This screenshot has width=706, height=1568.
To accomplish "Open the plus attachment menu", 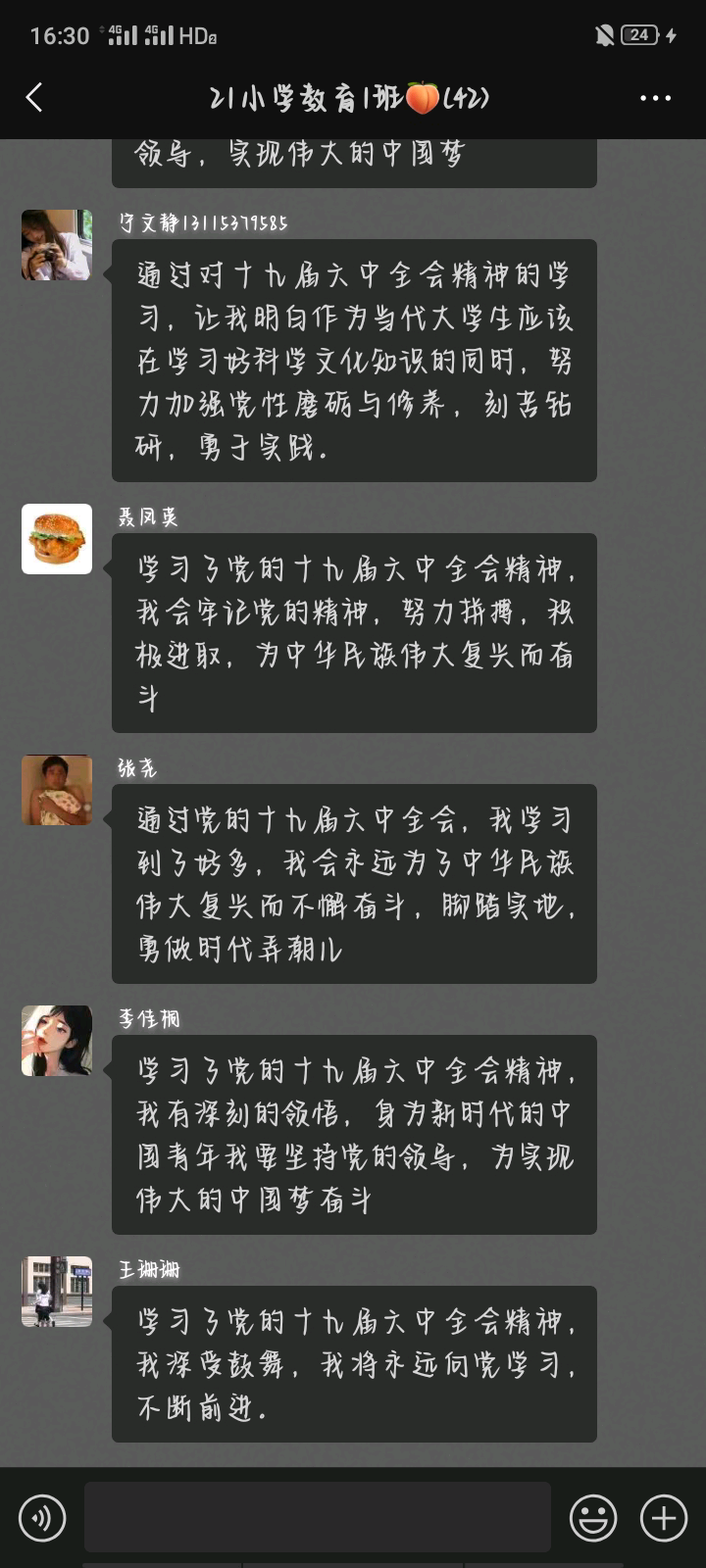I will (x=664, y=1518).
